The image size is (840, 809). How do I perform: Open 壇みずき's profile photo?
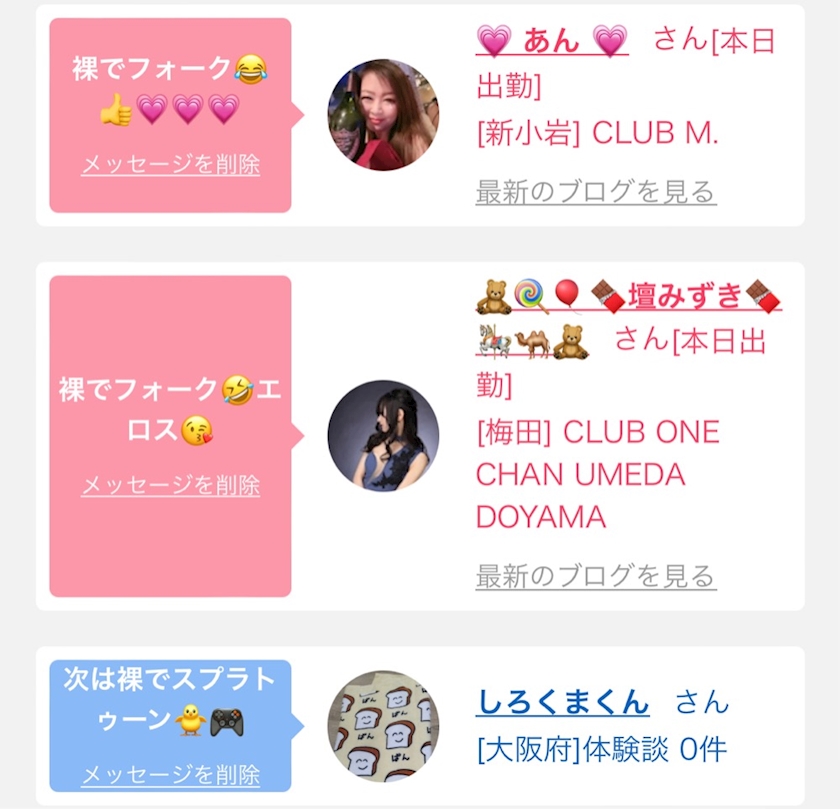(383, 435)
